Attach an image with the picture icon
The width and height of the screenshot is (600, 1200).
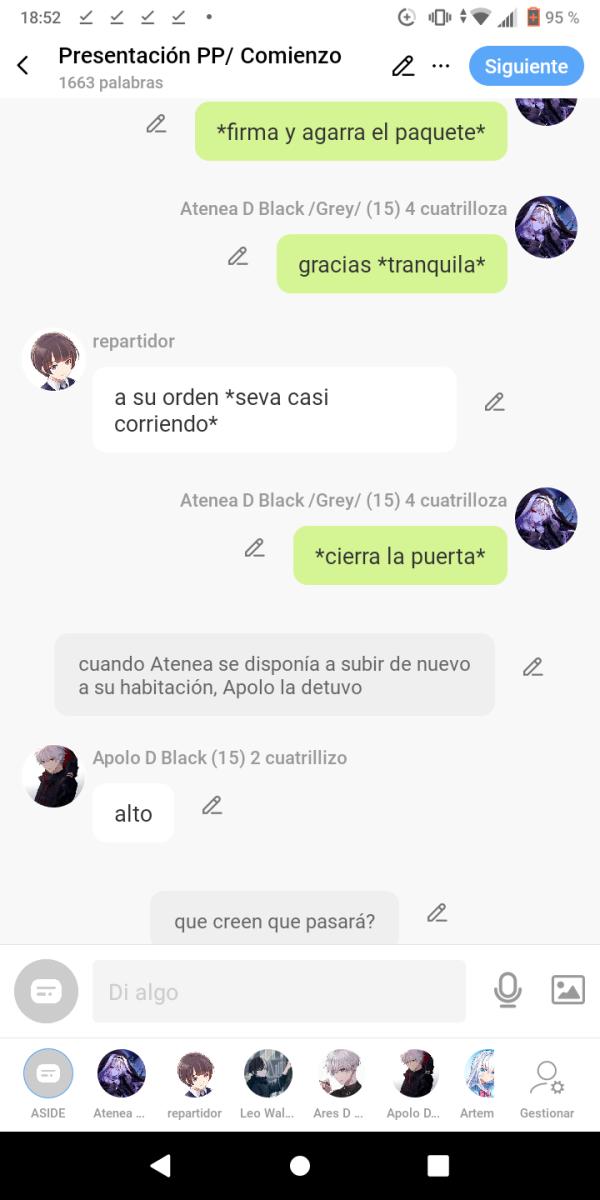(x=568, y=990)
